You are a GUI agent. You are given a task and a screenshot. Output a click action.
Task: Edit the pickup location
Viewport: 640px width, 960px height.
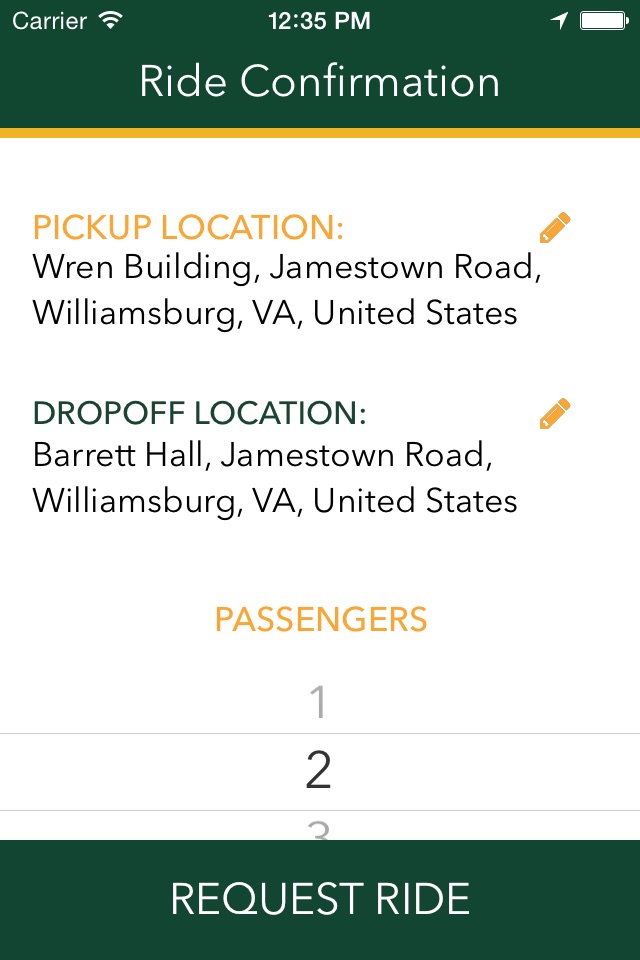[x=555, y=228]
